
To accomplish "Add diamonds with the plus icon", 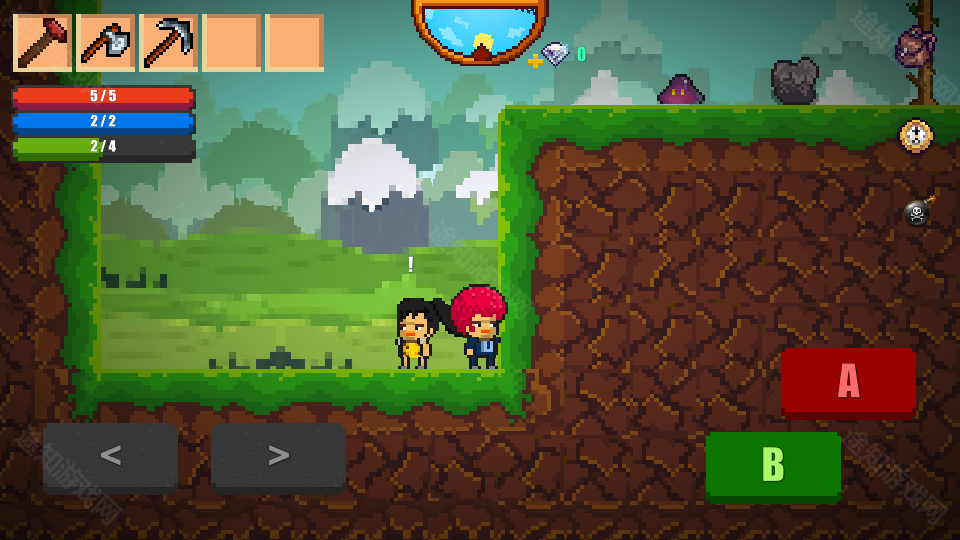I will coord(535,61).
